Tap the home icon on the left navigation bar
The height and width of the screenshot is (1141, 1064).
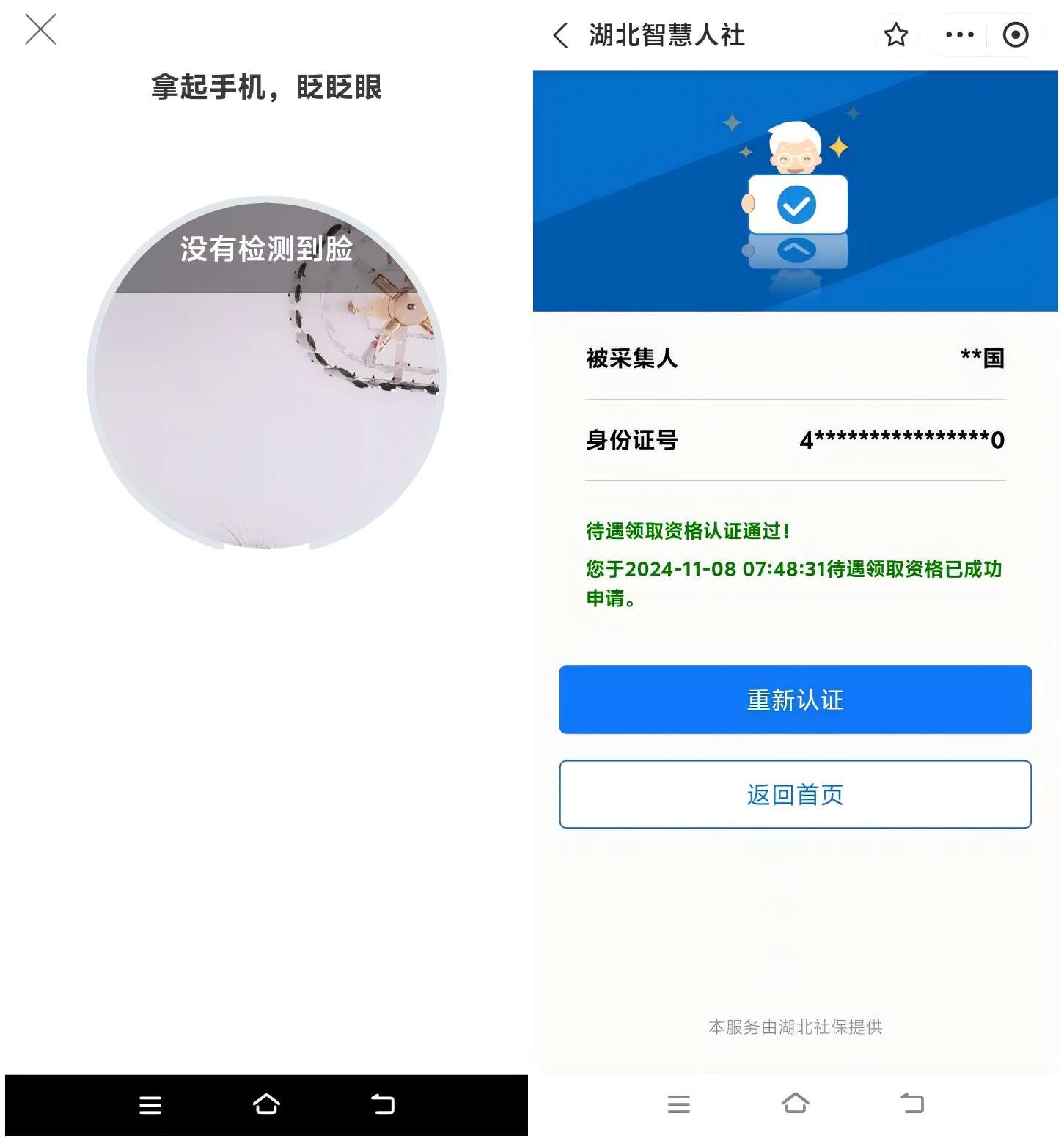[x=267, y=1104]
